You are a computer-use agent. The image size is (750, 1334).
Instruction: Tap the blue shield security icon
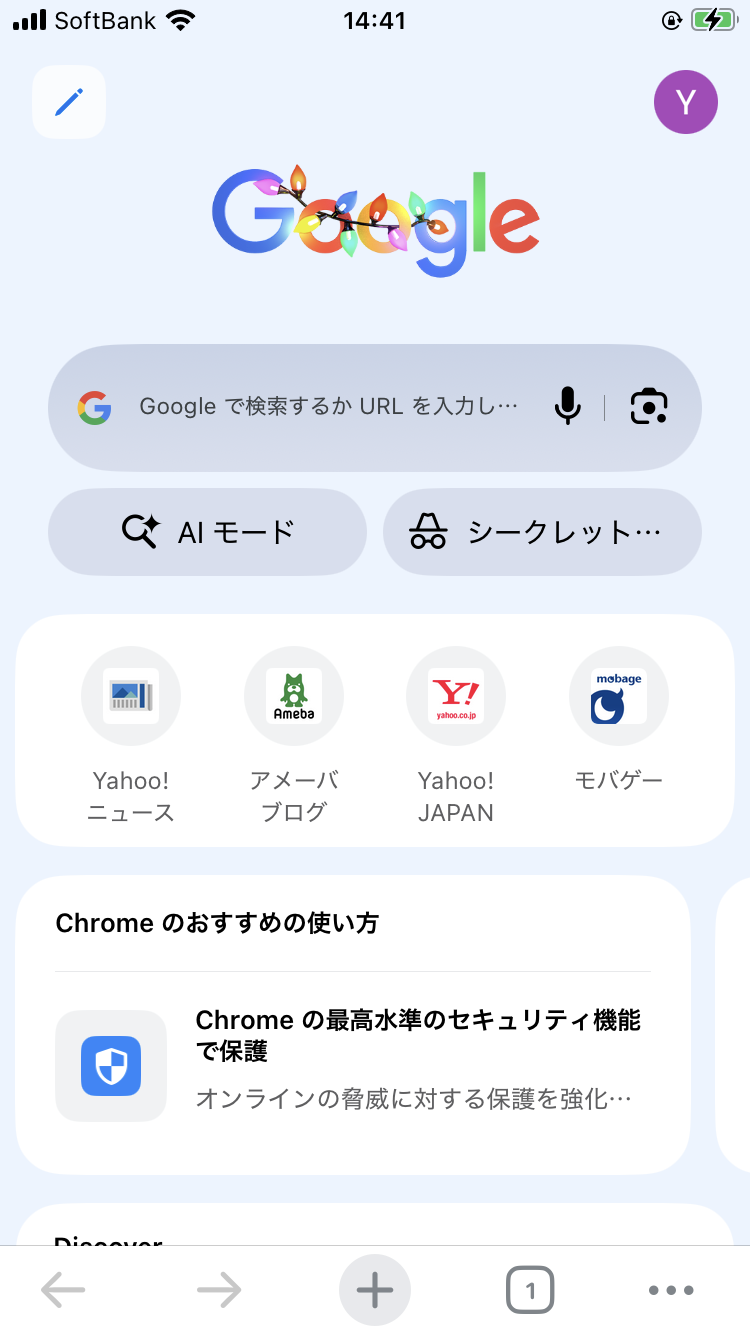click(111, 1065)
